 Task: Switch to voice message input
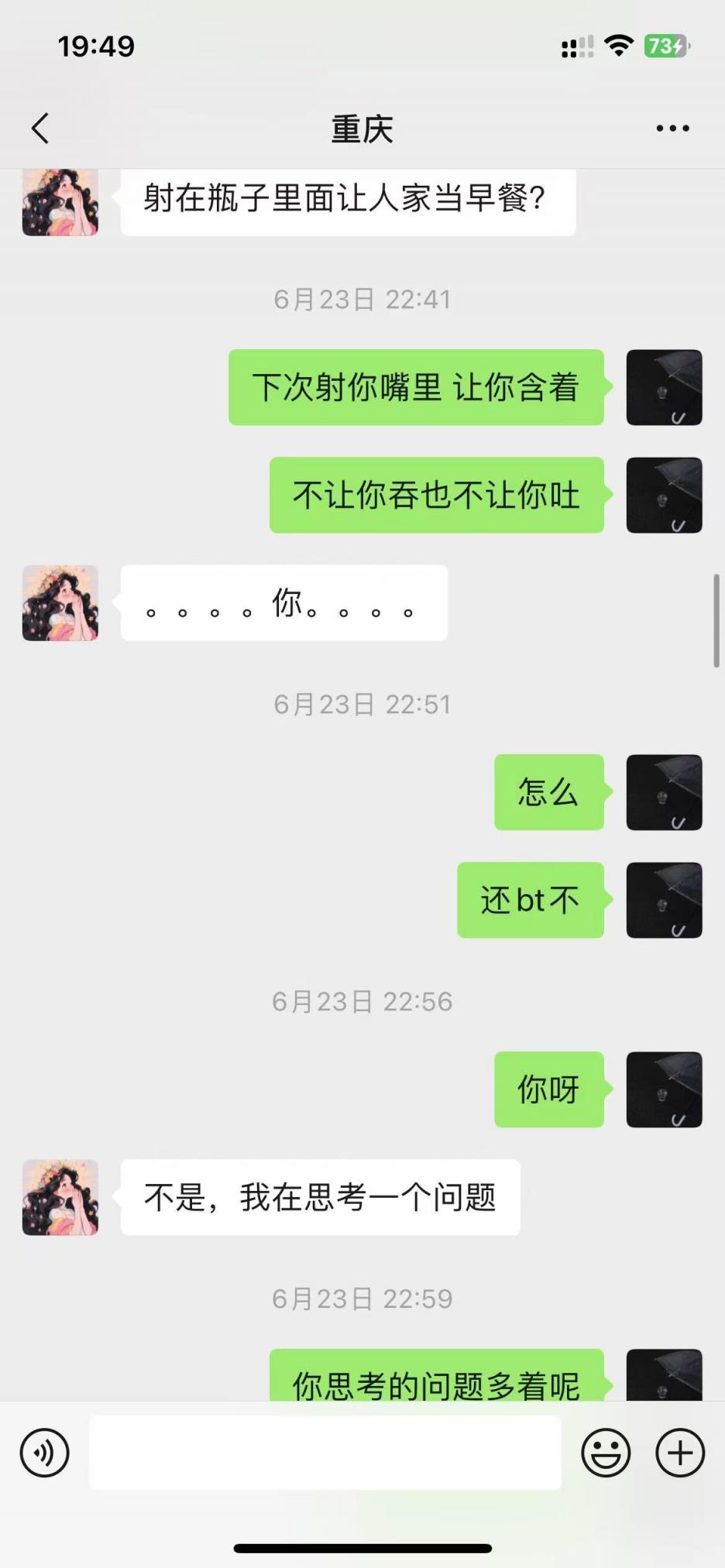[45, 1453]
